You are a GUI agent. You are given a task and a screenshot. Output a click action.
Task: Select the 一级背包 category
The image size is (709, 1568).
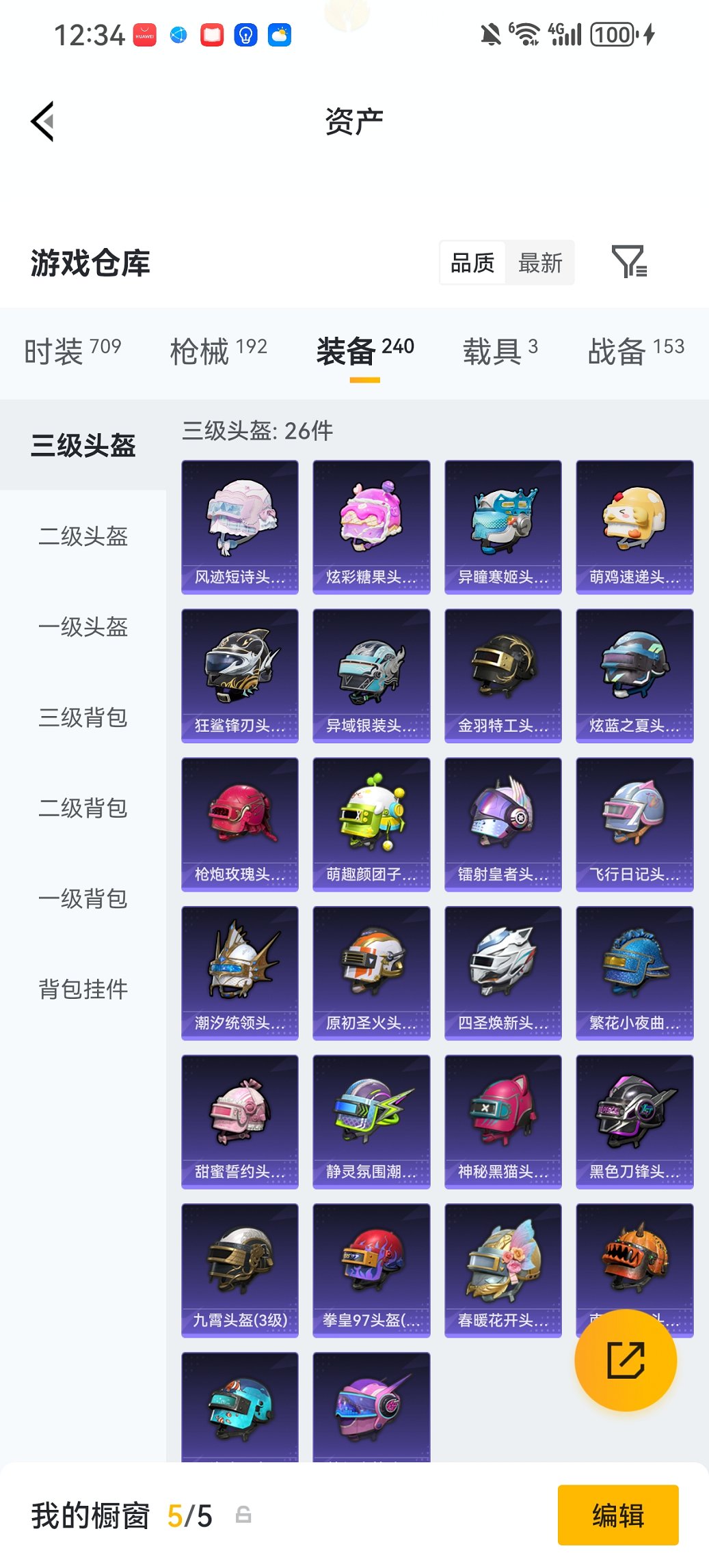coord(83,900)
